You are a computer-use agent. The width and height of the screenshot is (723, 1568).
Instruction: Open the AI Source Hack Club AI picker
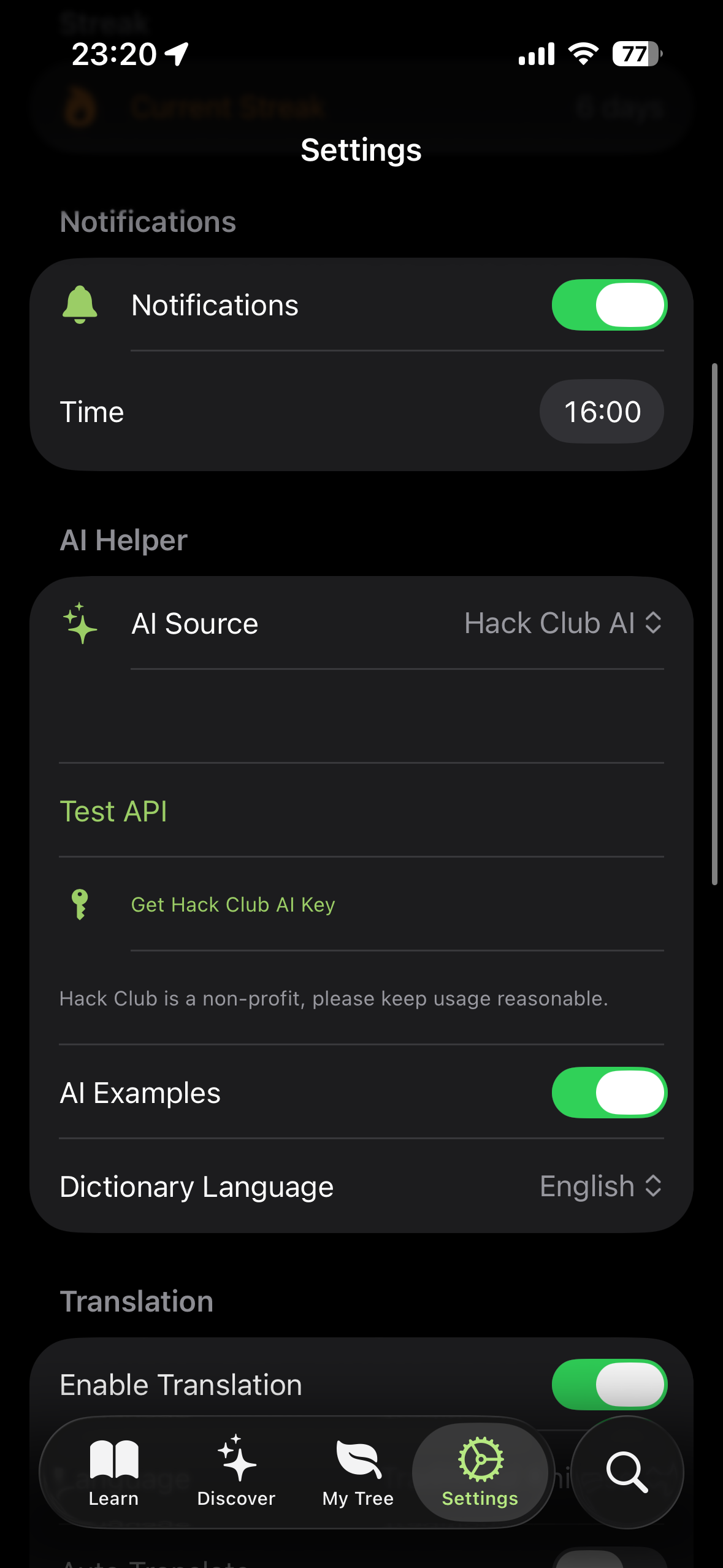[x=562, y=623]
